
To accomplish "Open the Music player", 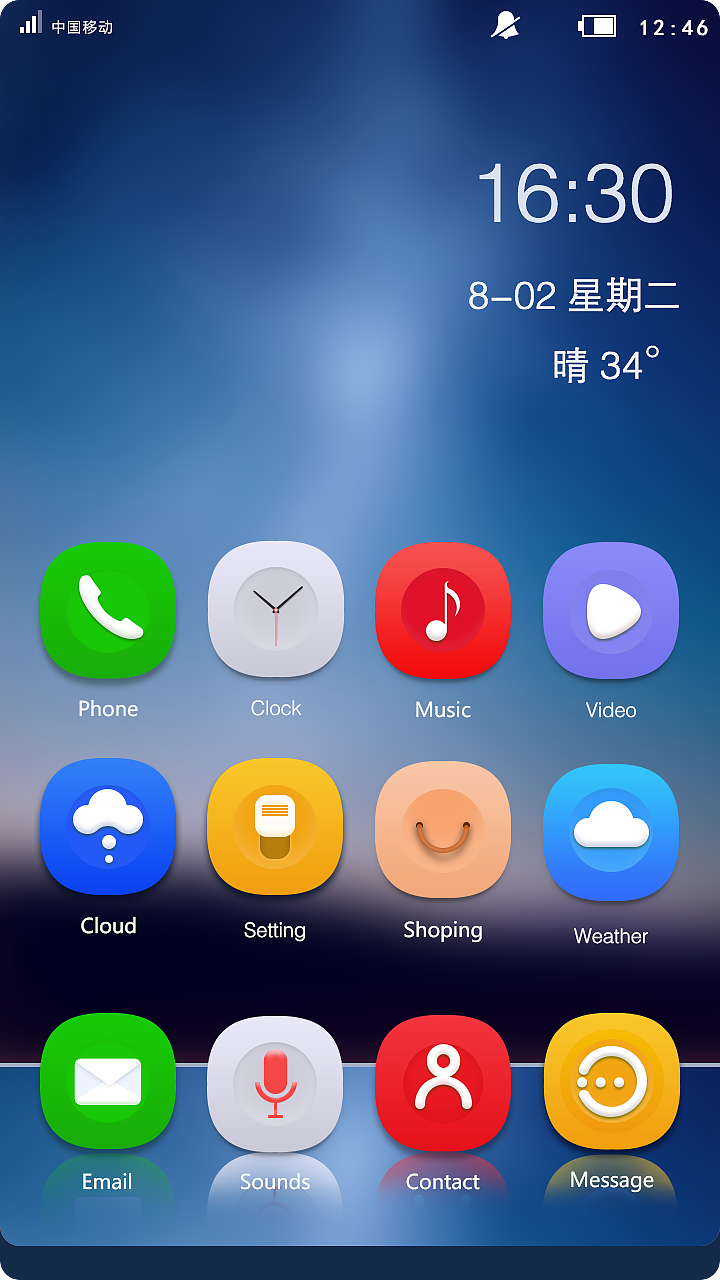I will [443, 610].
